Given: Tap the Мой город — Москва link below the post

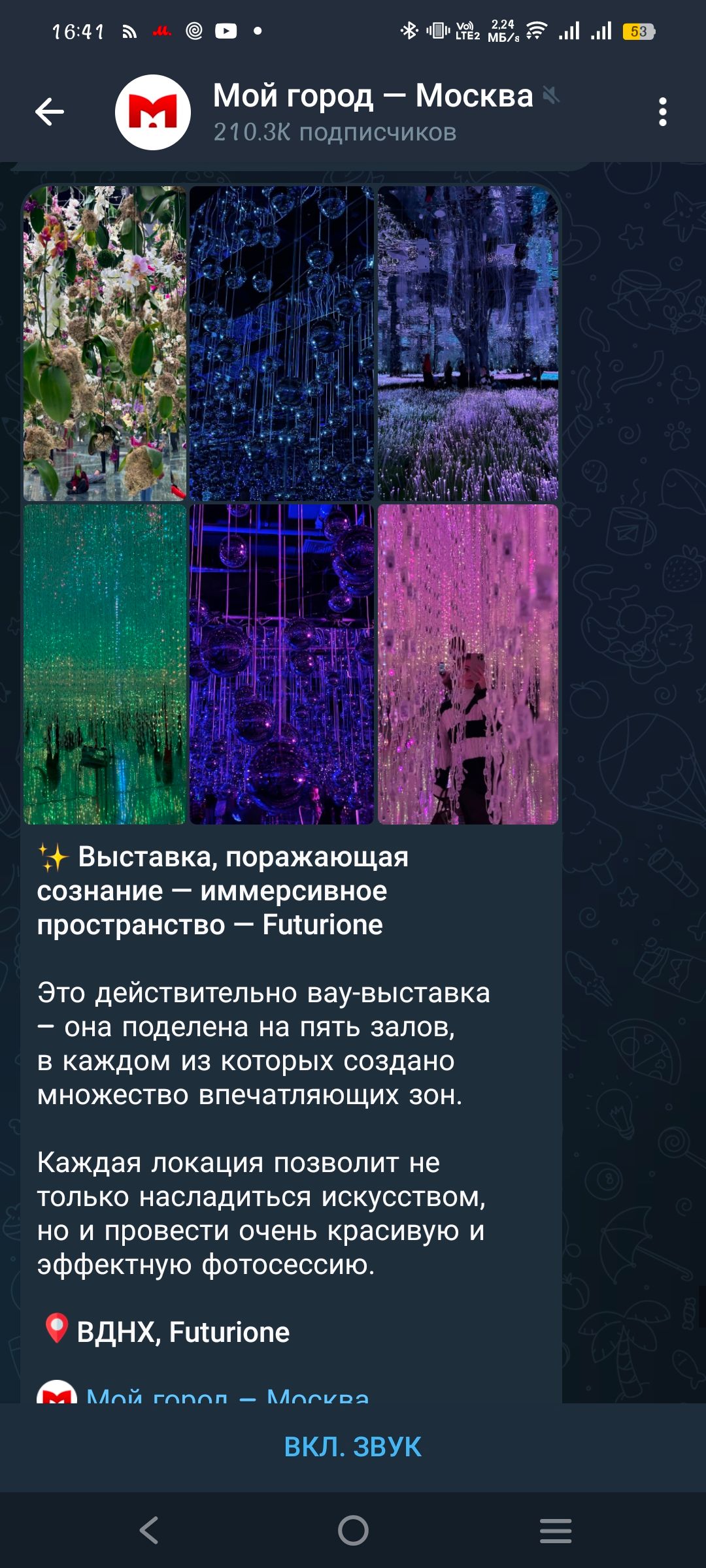Looking at the screenshot, I should pos(227,1394).
